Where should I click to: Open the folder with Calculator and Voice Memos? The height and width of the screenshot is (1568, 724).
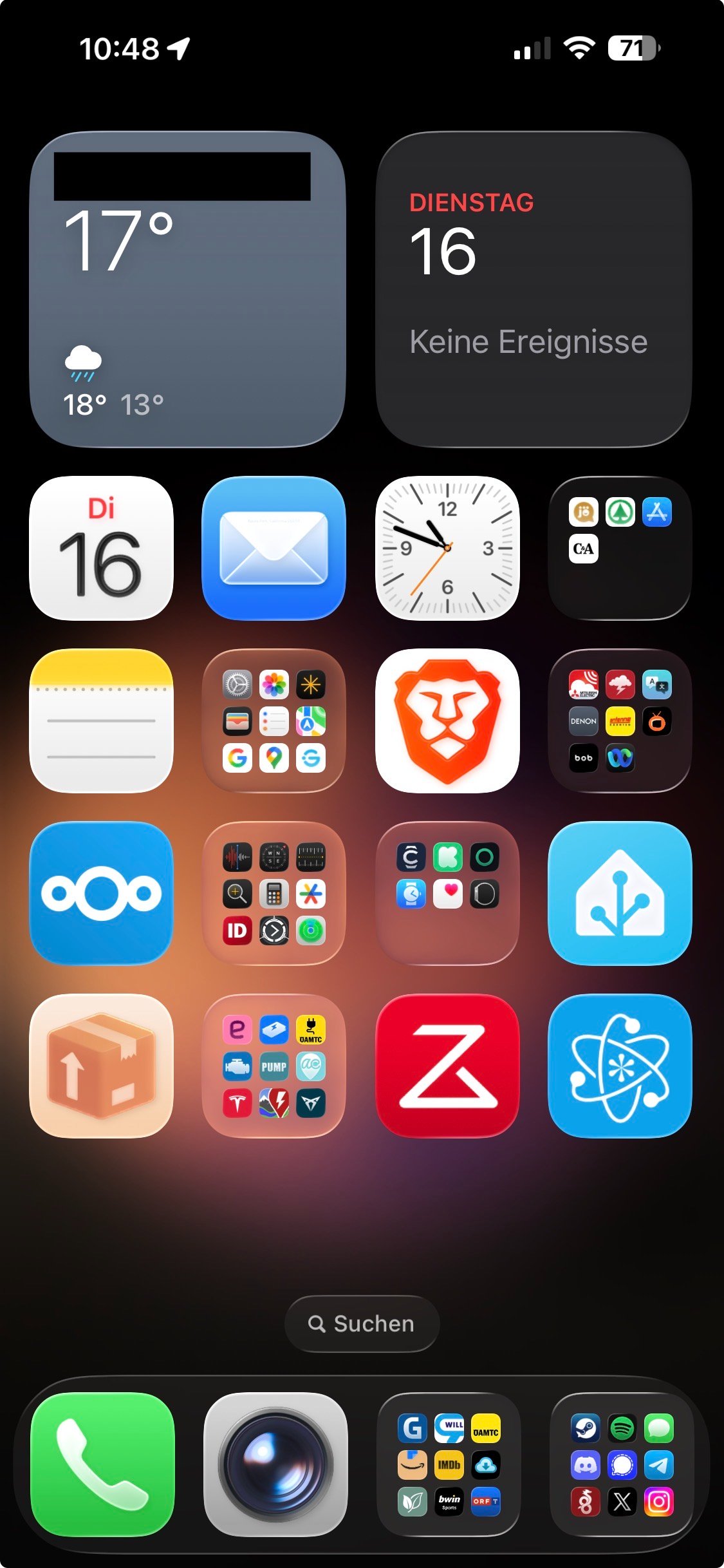[274, 893]
